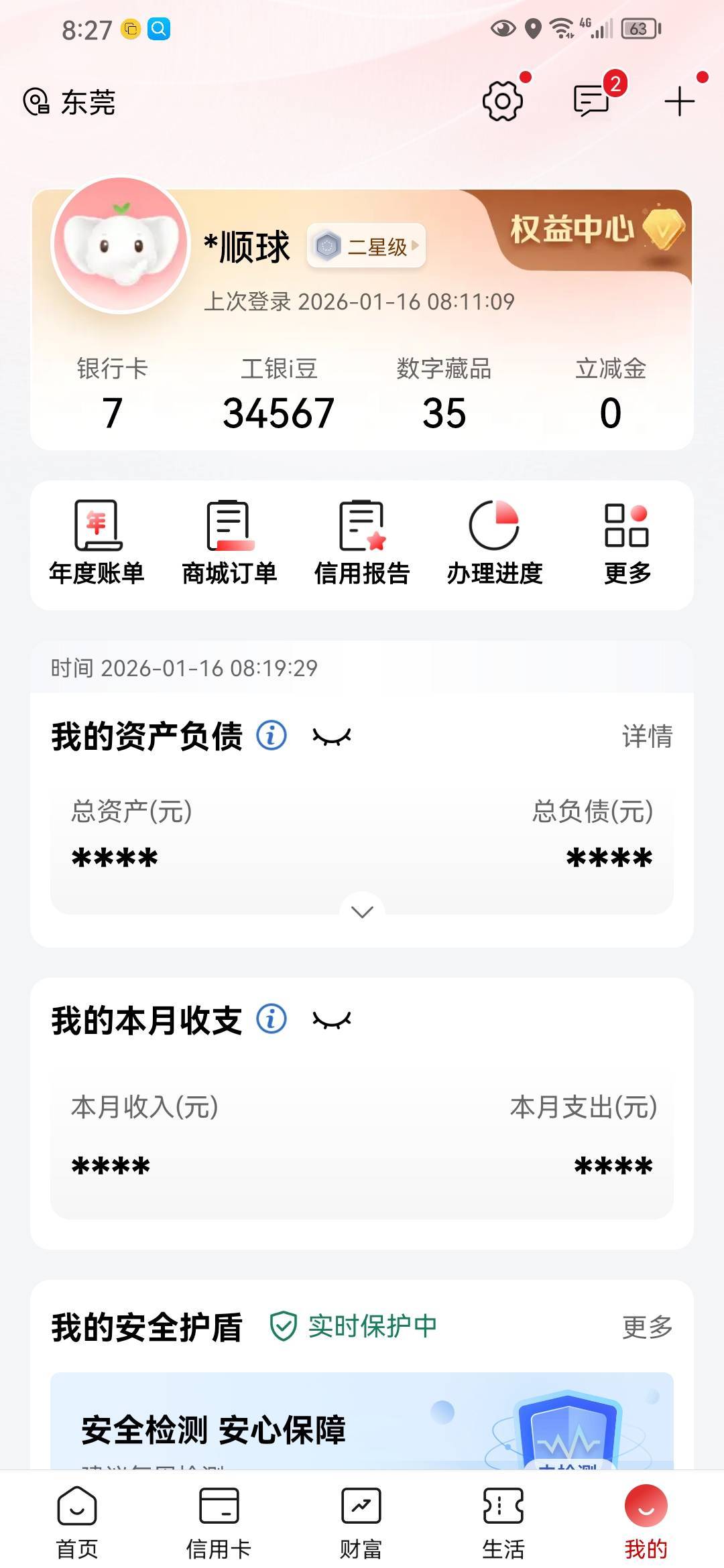724x1568 pixels.
Task: Tap the plus icon in top bar
Action: (679, 101)
